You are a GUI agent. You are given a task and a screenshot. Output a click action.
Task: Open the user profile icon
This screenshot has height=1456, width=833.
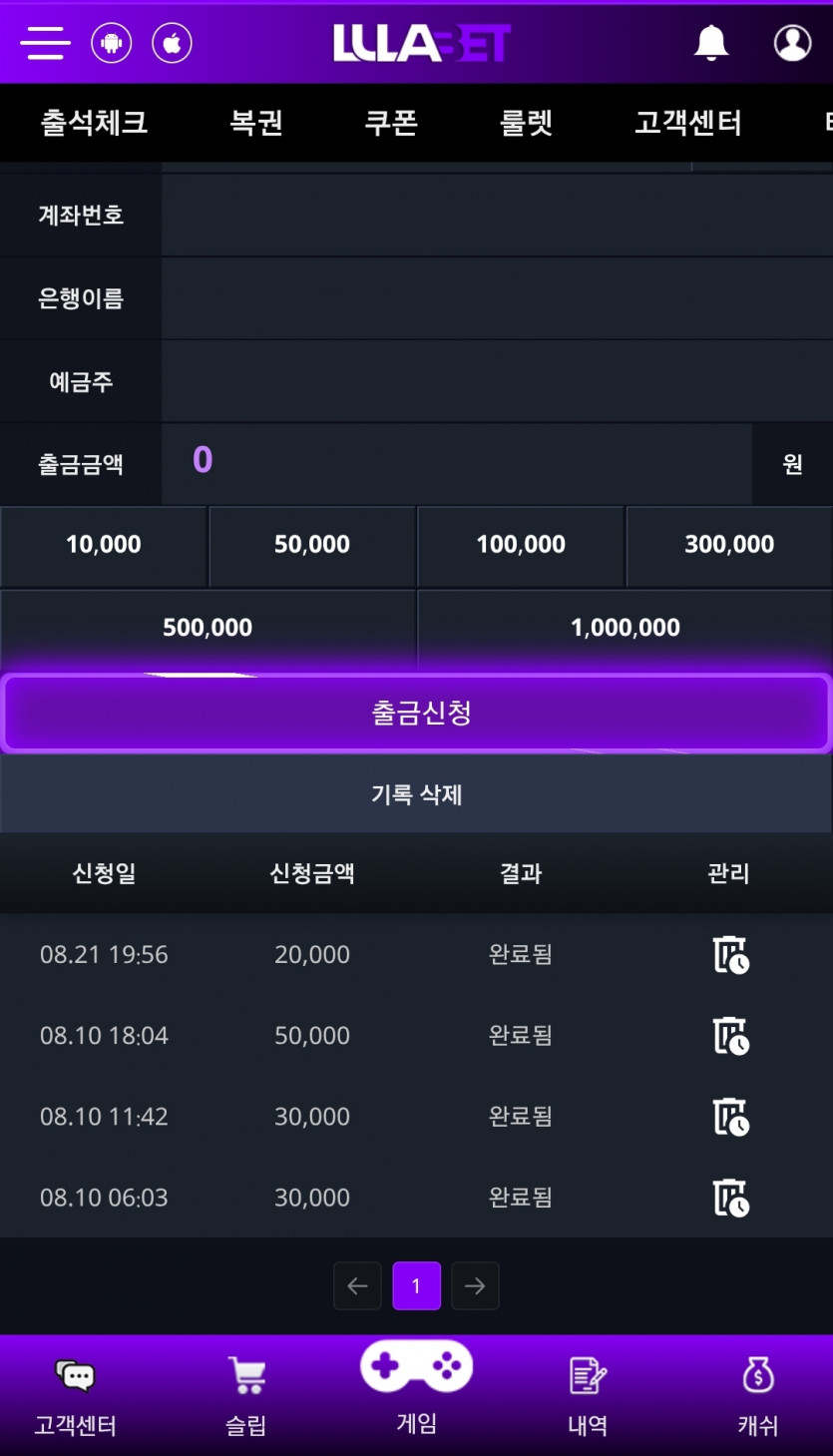click(792, 43)
